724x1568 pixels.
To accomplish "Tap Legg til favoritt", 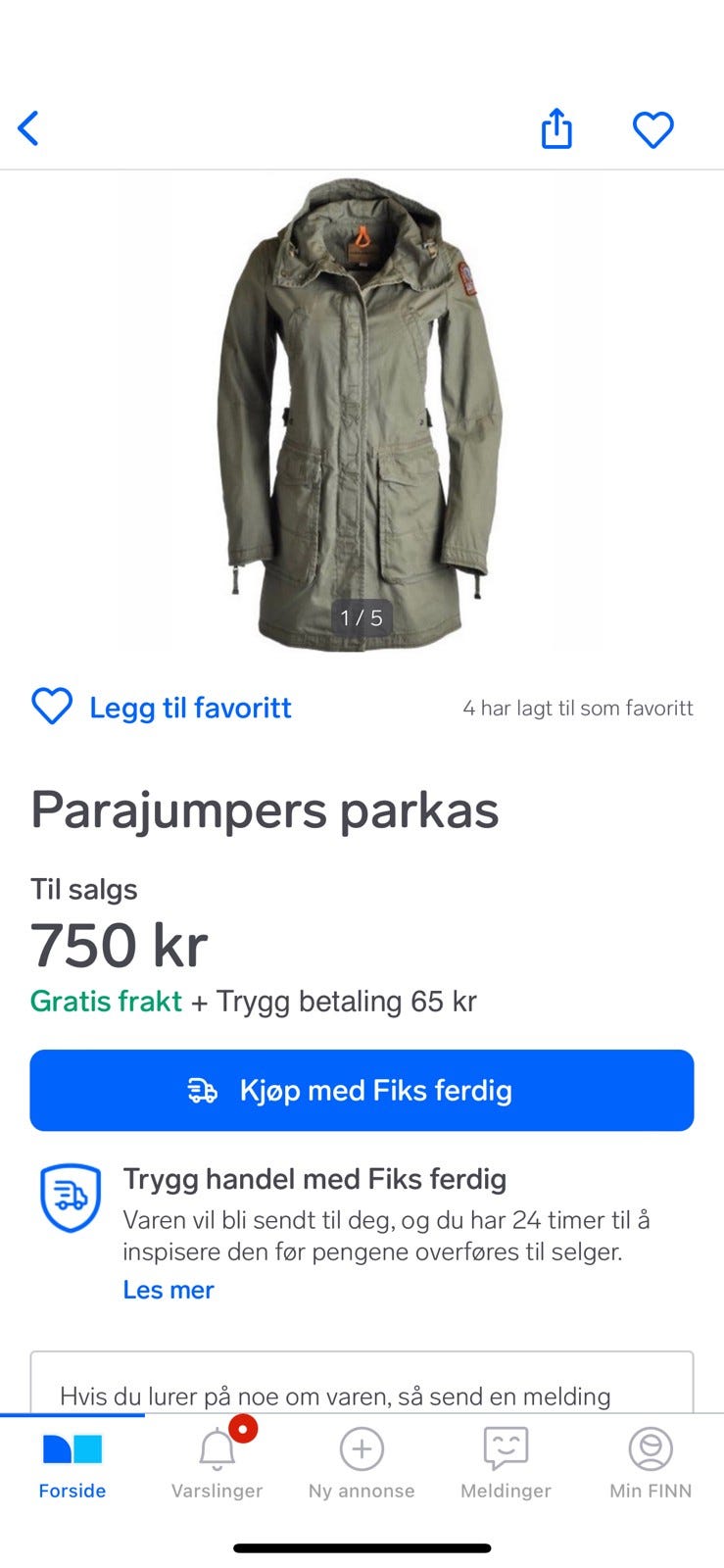I will point(163,708).
